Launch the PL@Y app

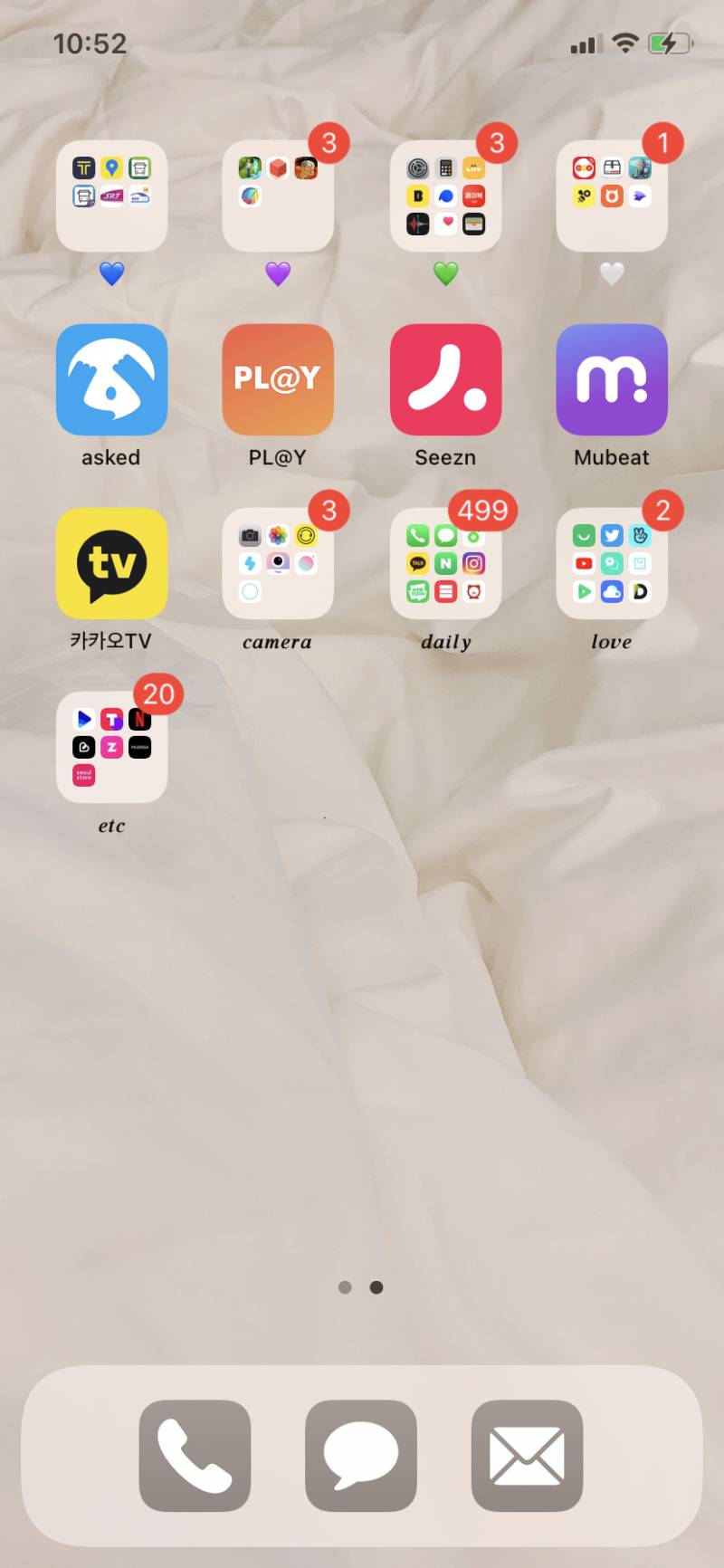[278, 380]
